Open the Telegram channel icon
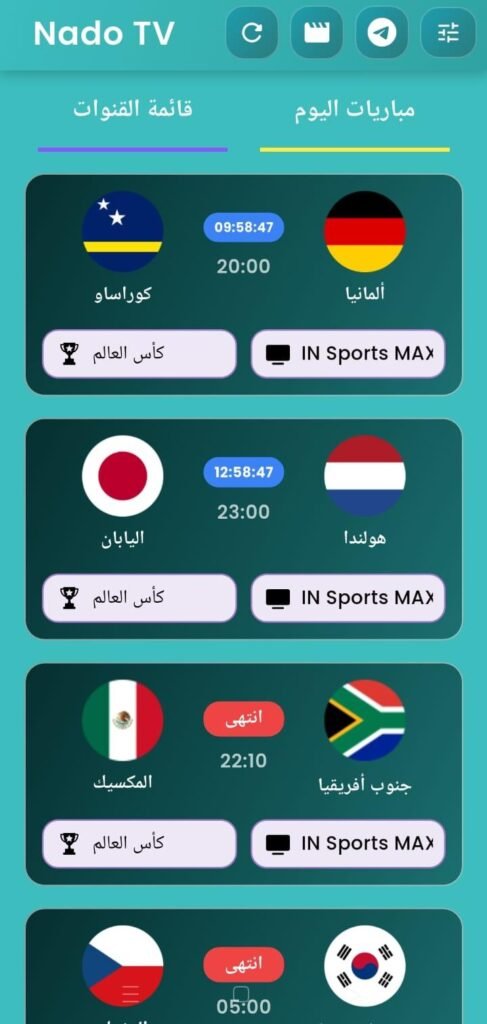 pos(382,33)
